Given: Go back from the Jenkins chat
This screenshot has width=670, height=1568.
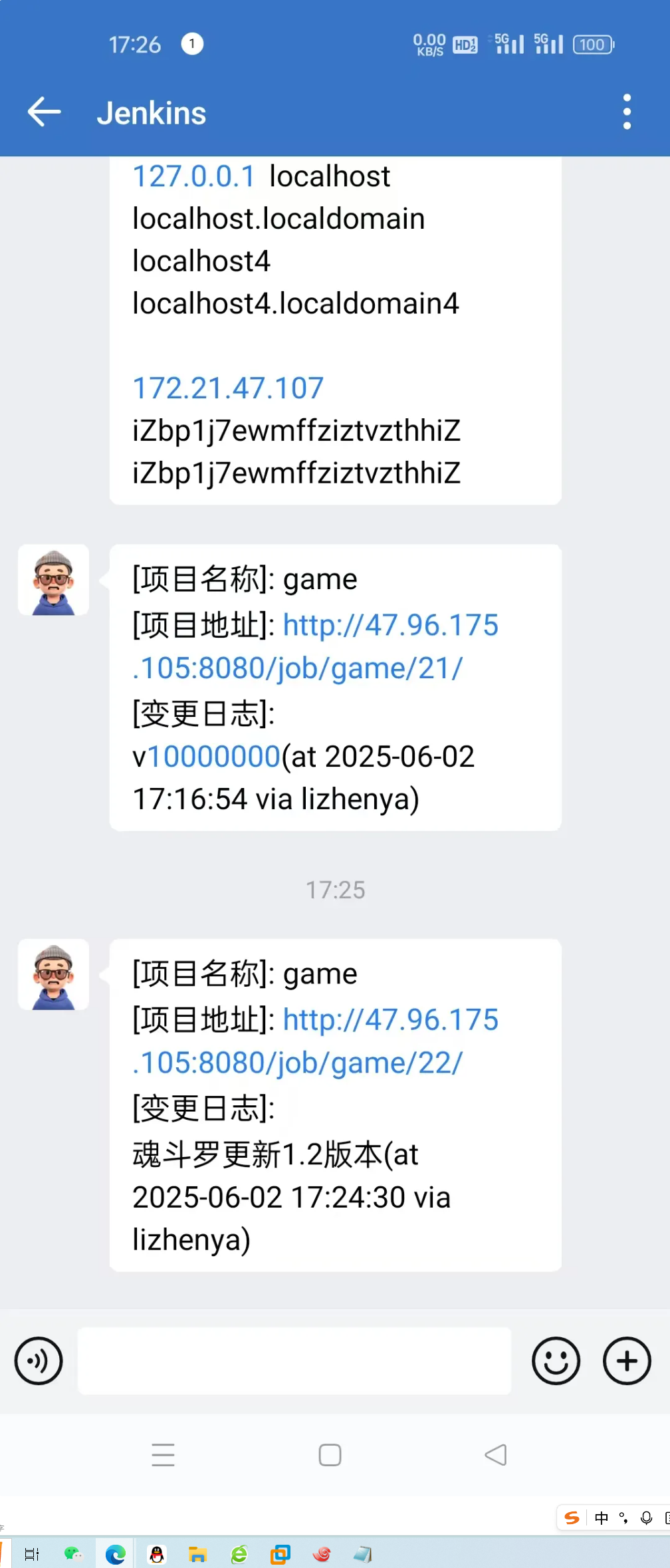Looking at the screenshot, I should click(x=45, y=112).
